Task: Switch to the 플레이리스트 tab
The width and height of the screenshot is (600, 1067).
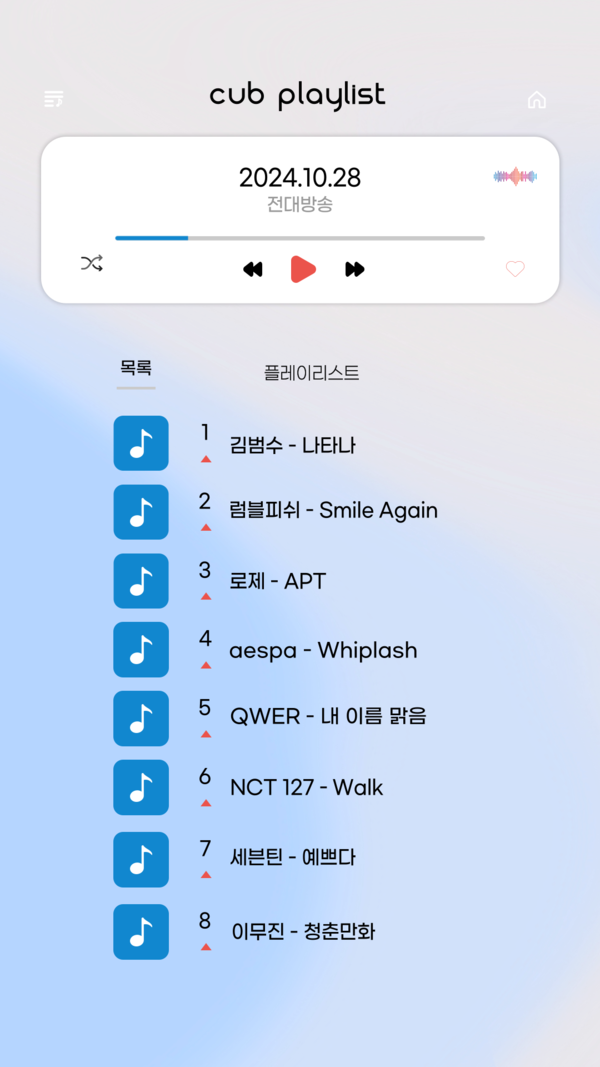Action: [311, 373]
